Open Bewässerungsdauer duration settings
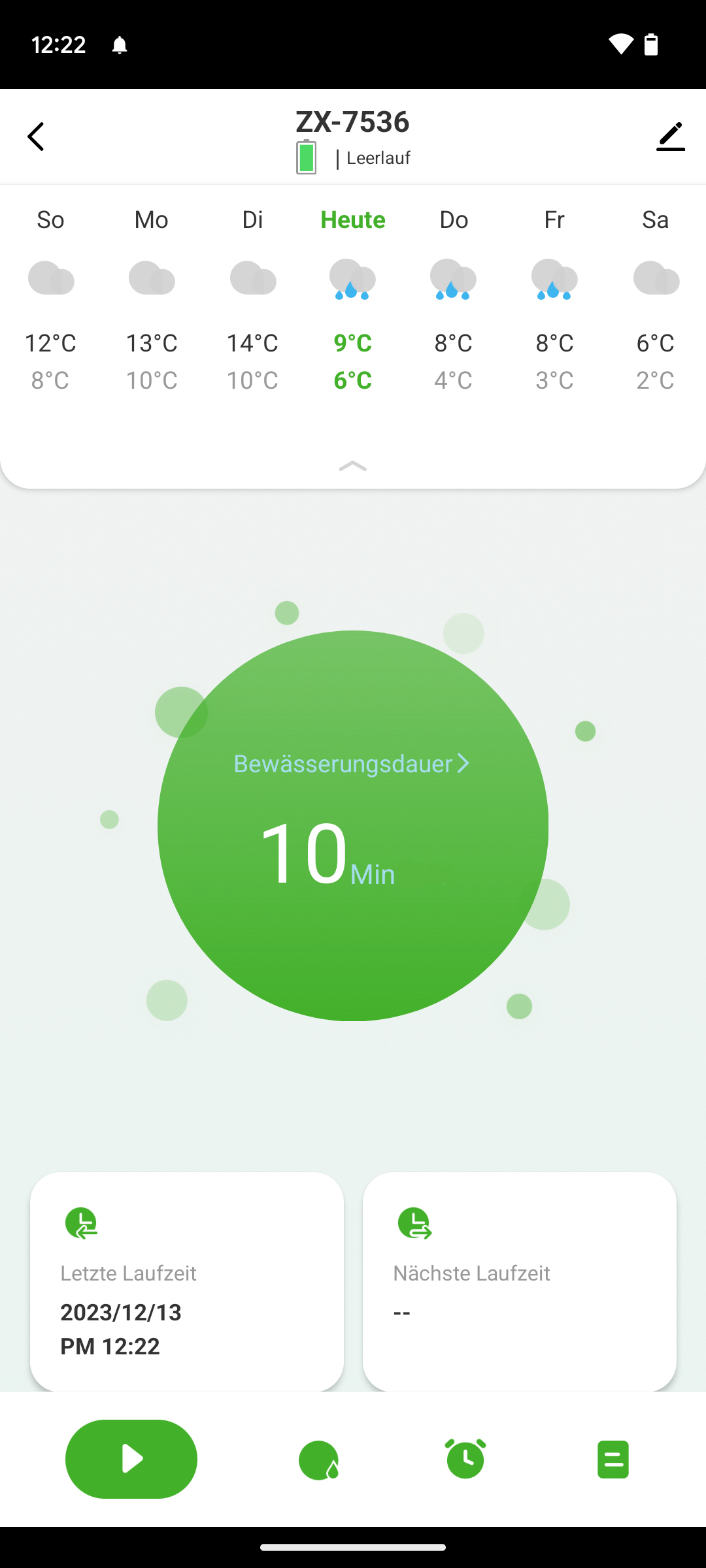 coord(352,764)
